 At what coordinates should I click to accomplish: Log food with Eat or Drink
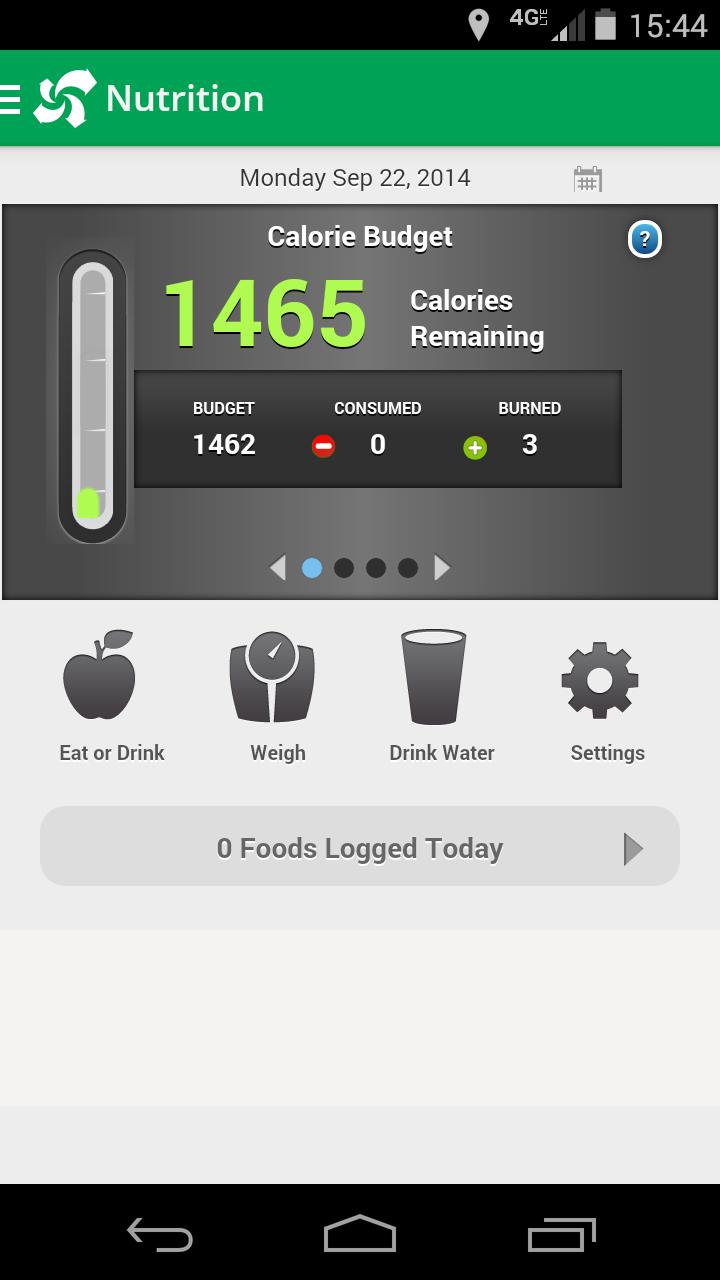(111, 697)
